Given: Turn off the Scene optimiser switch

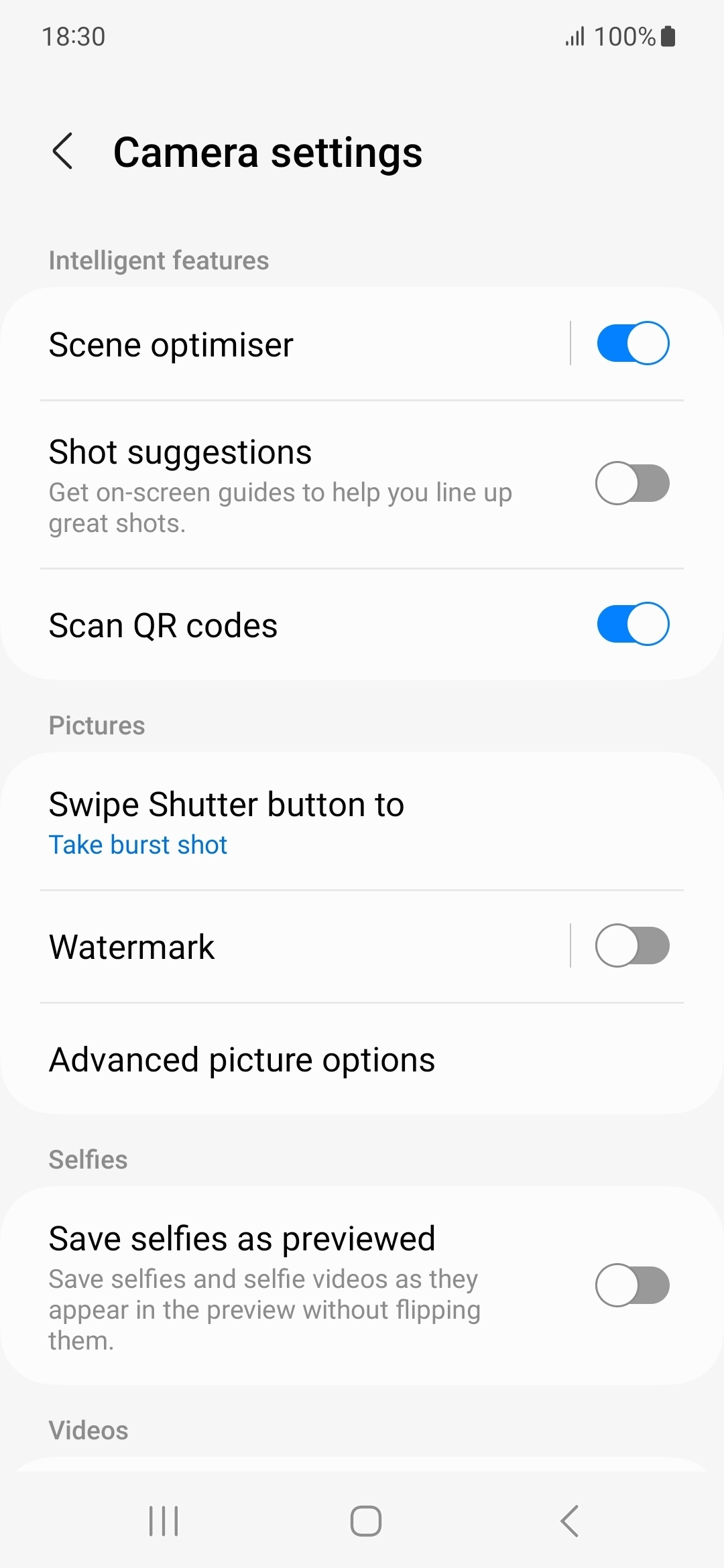Looking at the screenshot, I should (x=632, y=344).
